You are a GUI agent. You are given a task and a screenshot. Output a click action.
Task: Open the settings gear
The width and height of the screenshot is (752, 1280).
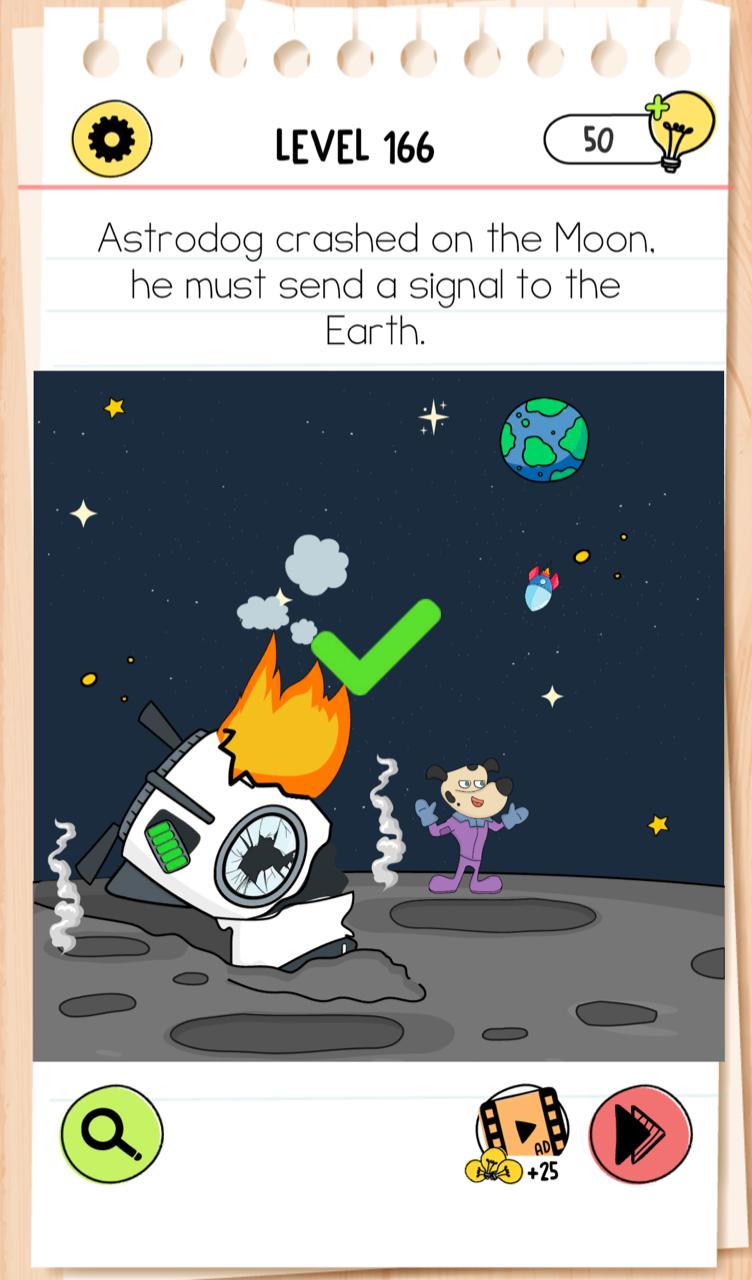pyautogui.click(x=112, y=139)
